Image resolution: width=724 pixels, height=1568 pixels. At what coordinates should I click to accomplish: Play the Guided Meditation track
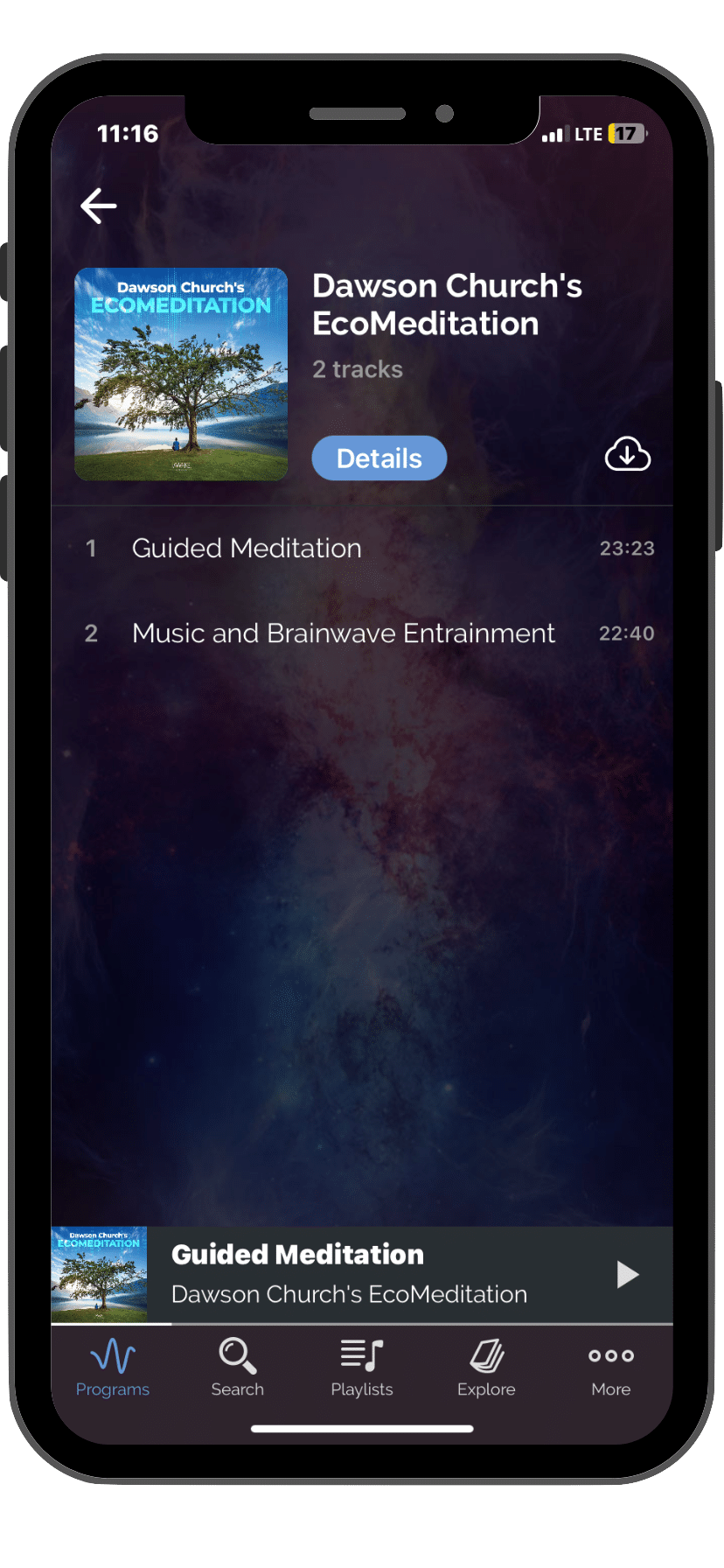pos(247,549)
